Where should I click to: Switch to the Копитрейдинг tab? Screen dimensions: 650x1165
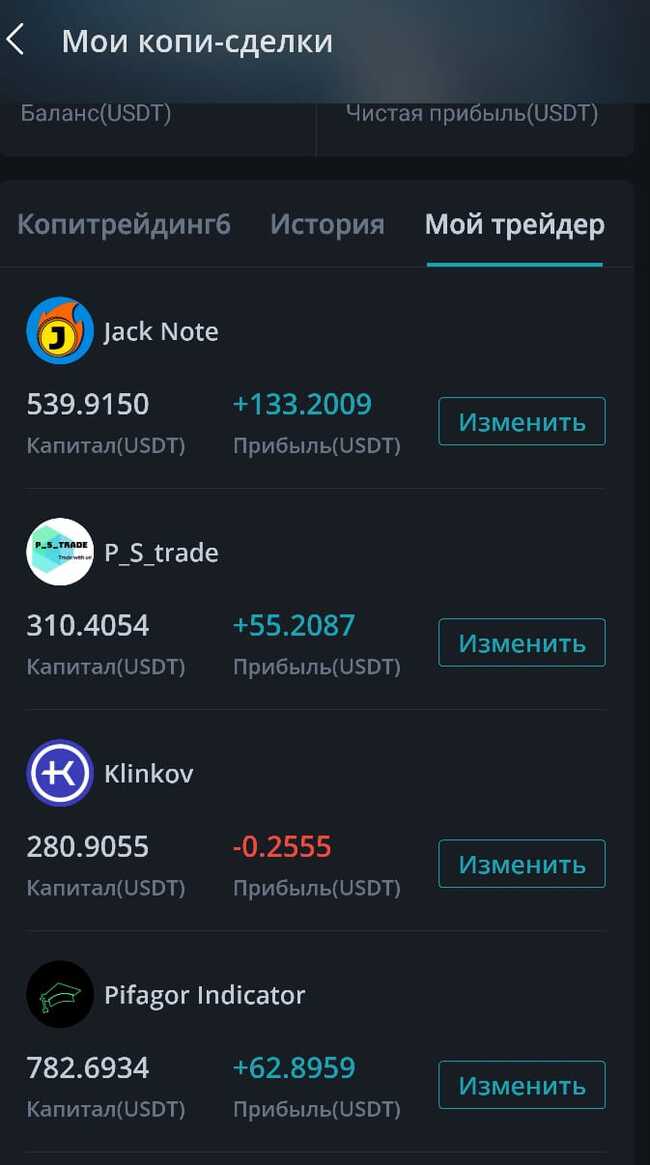click(124, 224)
